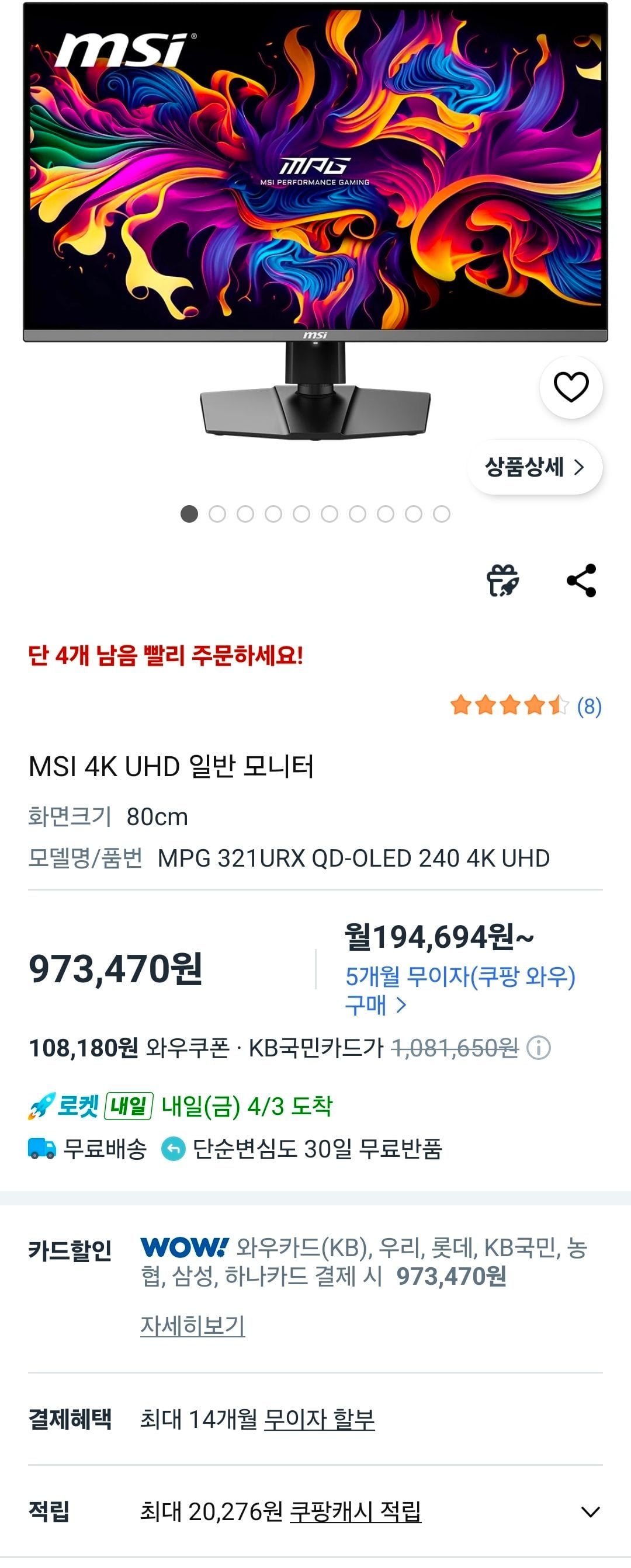Jump to the second product image dot
The width and height of the screenshot is (631, 1568).
pyautogui.click(x=217, y=514)
